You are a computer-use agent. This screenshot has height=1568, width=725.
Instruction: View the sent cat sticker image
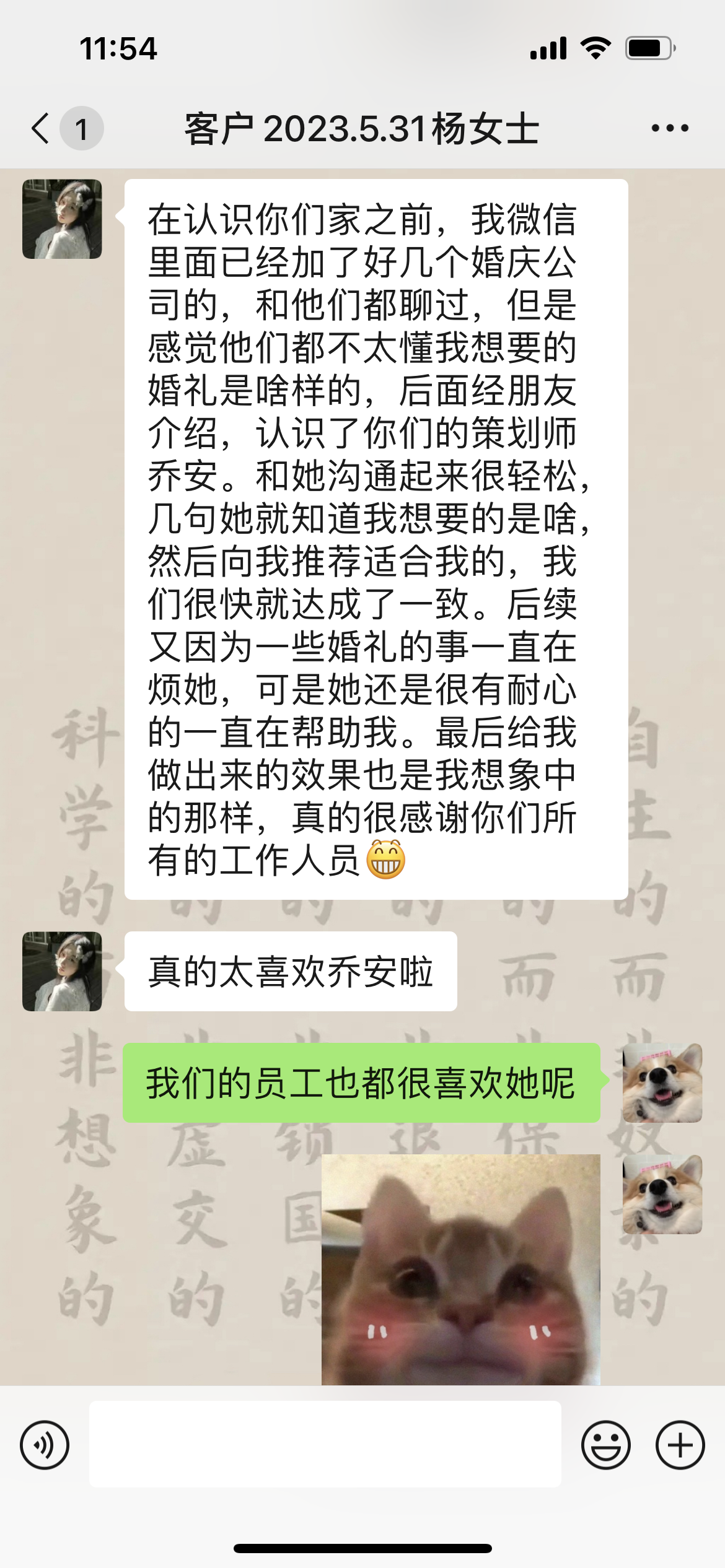[x=460, y=1270]
